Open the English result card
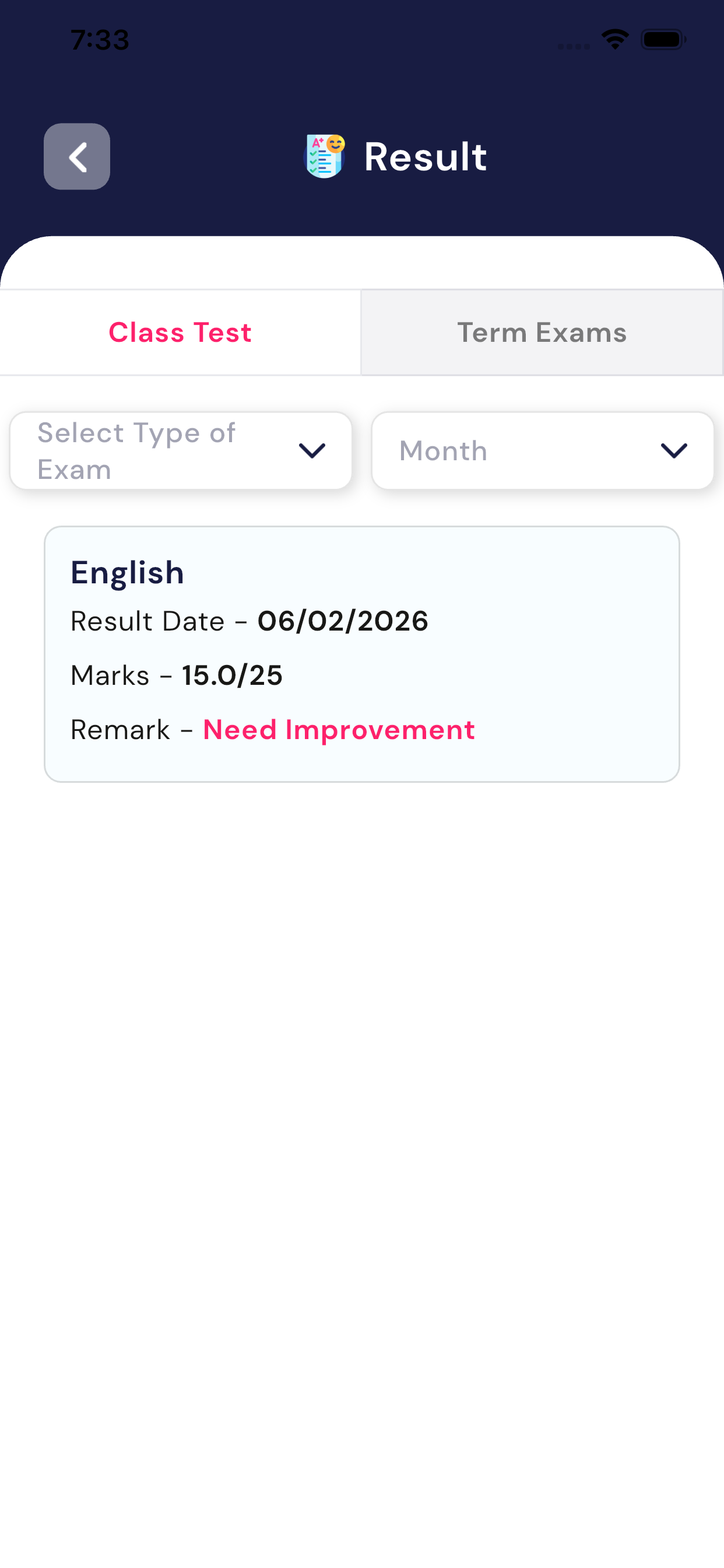Viewport: 724px width, 1568px height. (x=361, y=654)
